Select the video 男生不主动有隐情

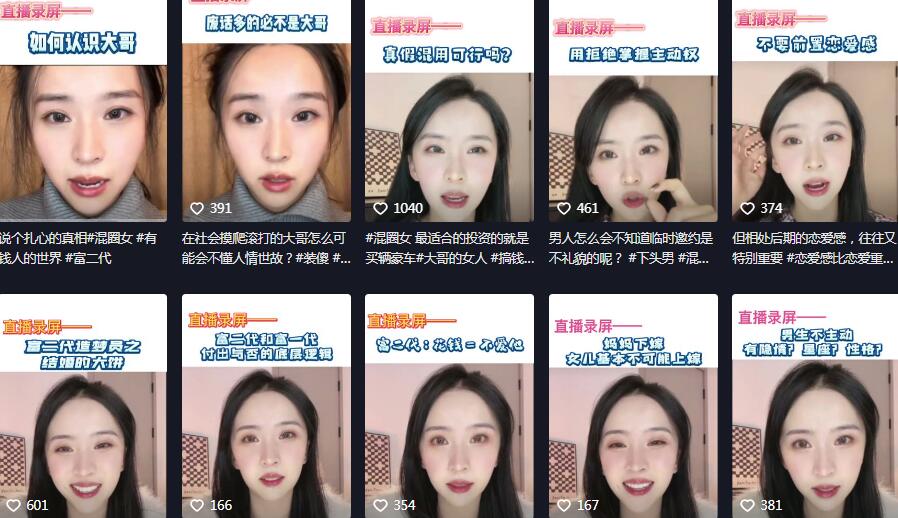[x=814, y=410]
